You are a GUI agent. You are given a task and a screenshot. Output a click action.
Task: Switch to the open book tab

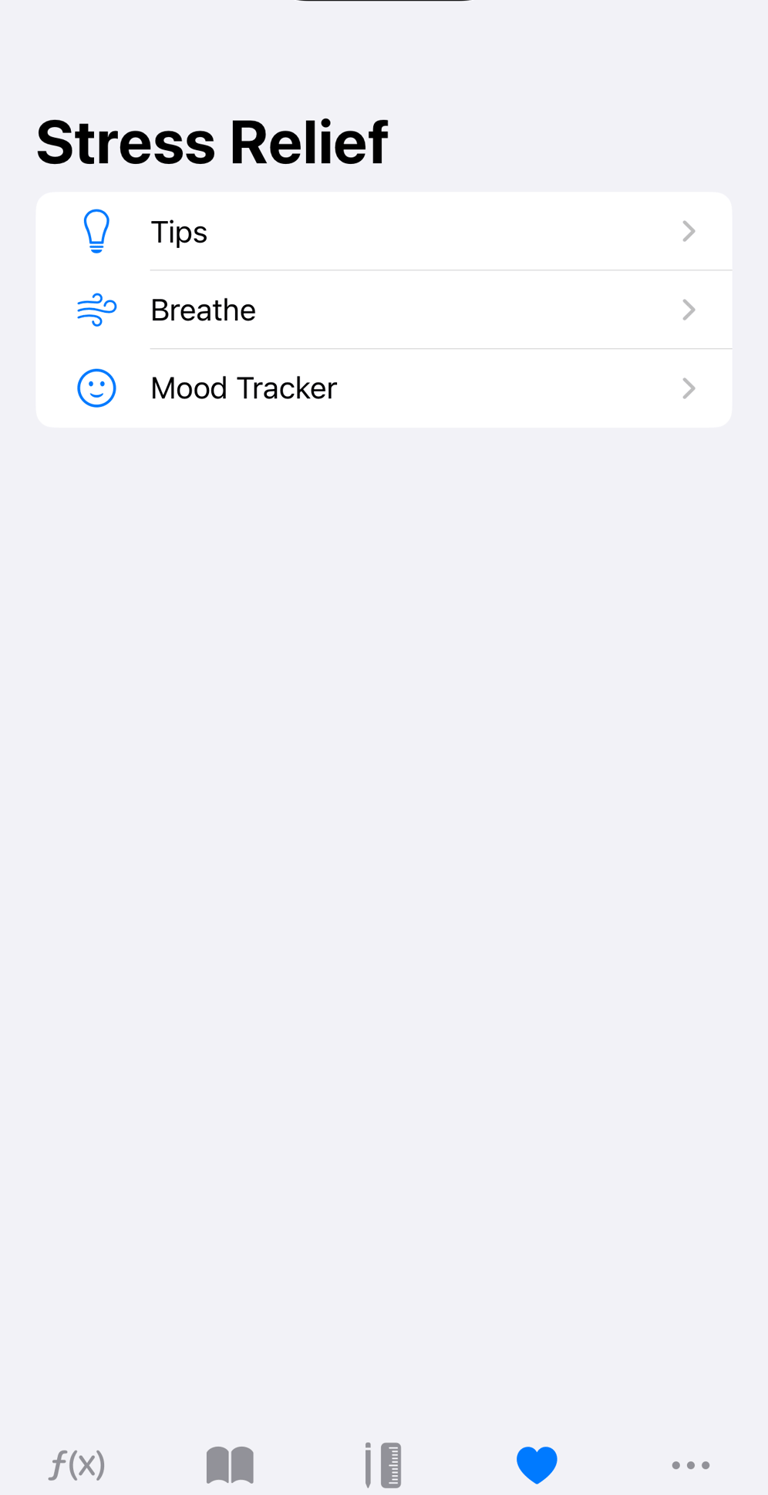(x=230, y=1465)
